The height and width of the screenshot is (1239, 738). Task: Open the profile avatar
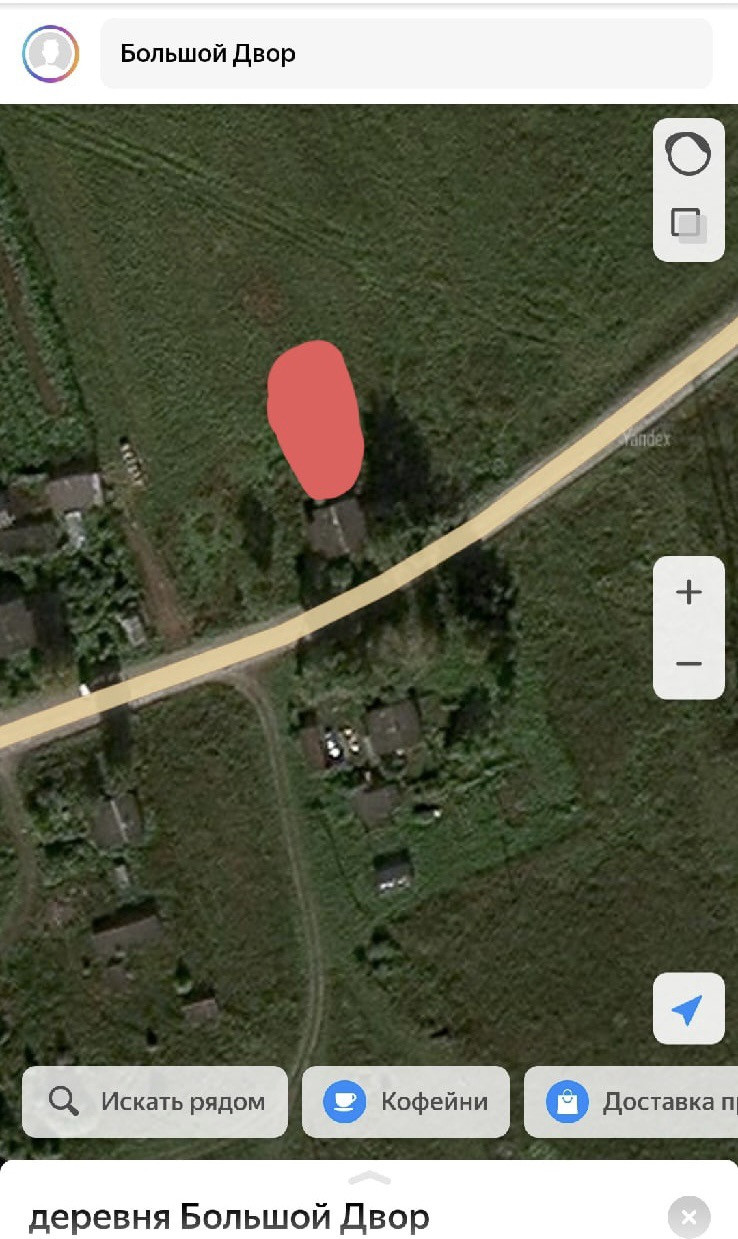pyautogui.click(x=50, y=54)
